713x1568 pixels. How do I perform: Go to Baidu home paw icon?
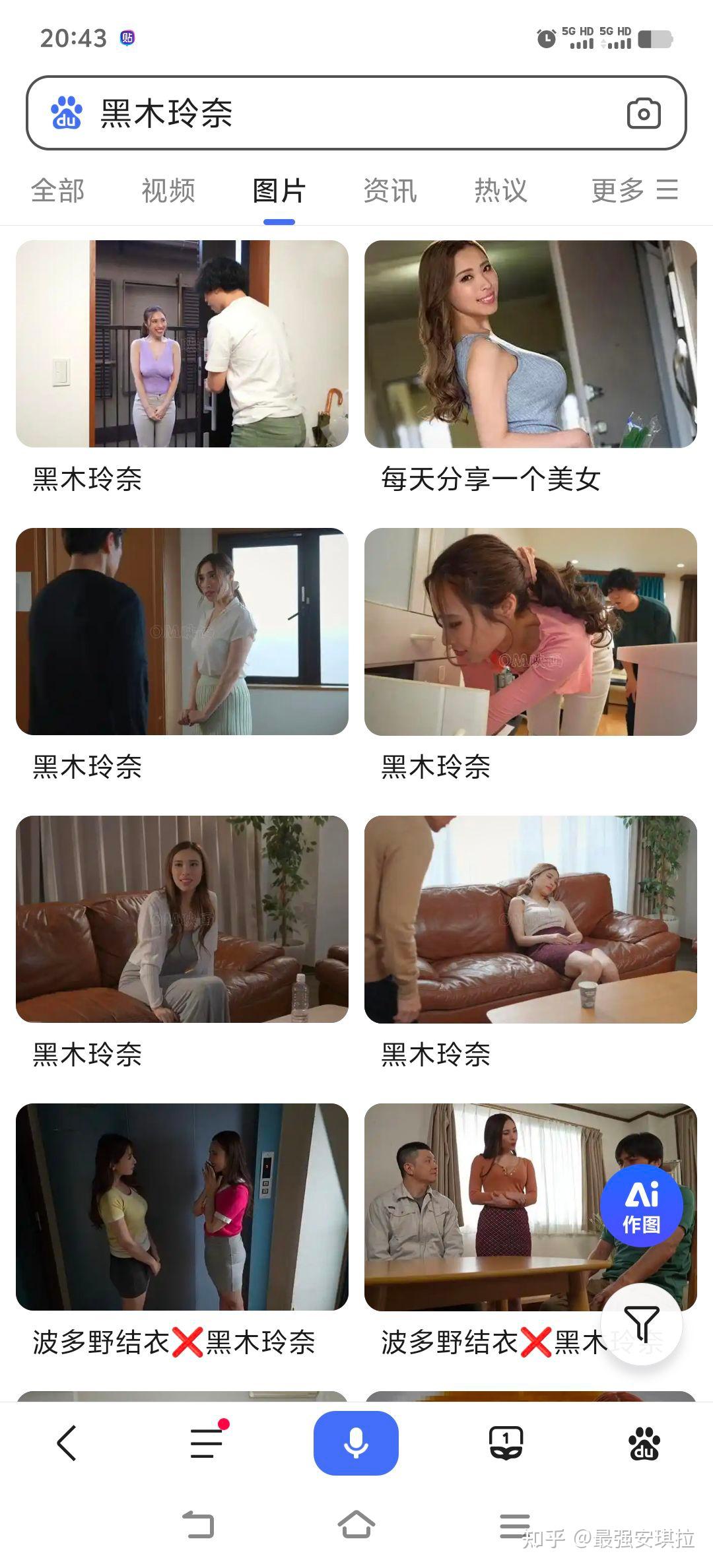(644, 1443)
